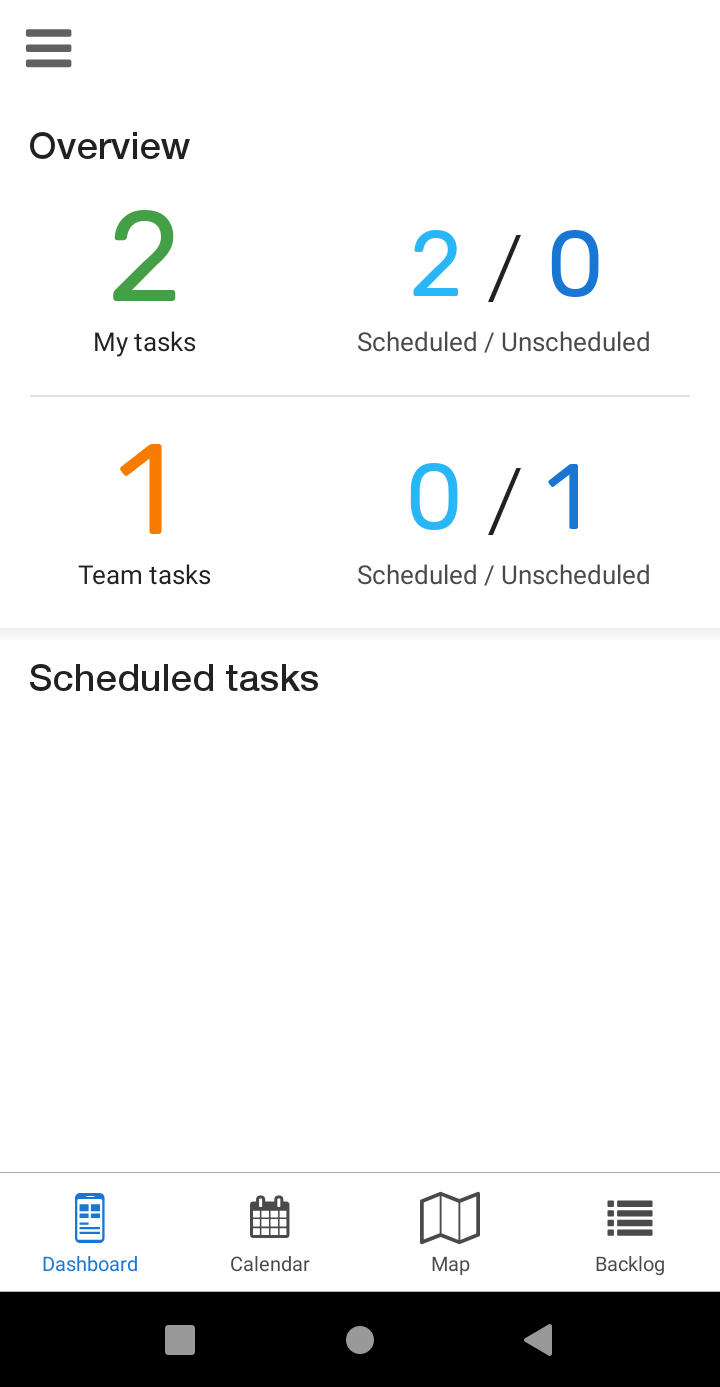Select the Dashboard icon in bottom bar
This screenshot has width=720, height=1387.
(90, 1217)
